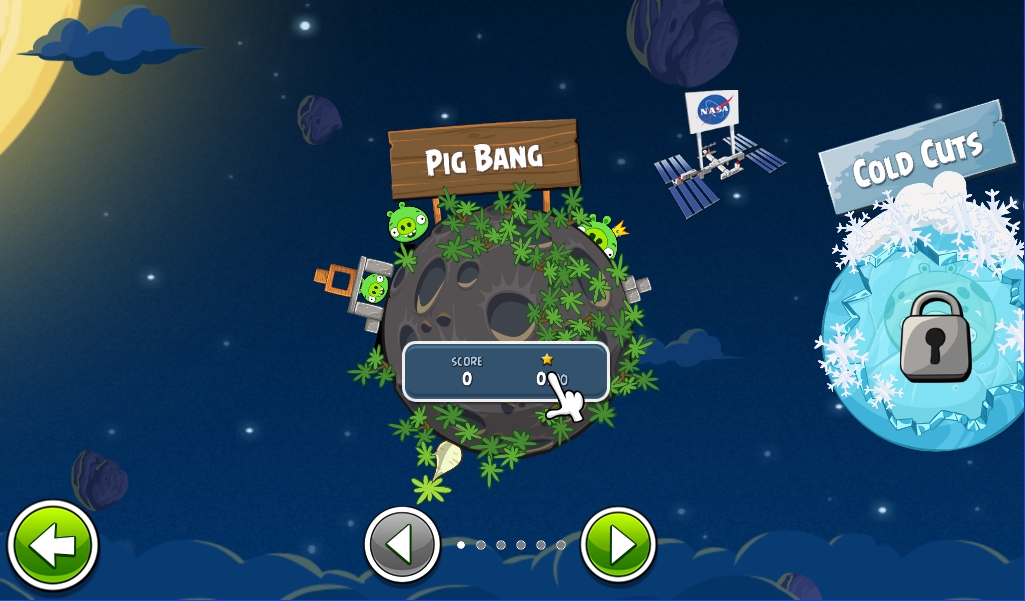Advance to the next episode page
The image size is (1025, 601).
click(x=618, y=545)
